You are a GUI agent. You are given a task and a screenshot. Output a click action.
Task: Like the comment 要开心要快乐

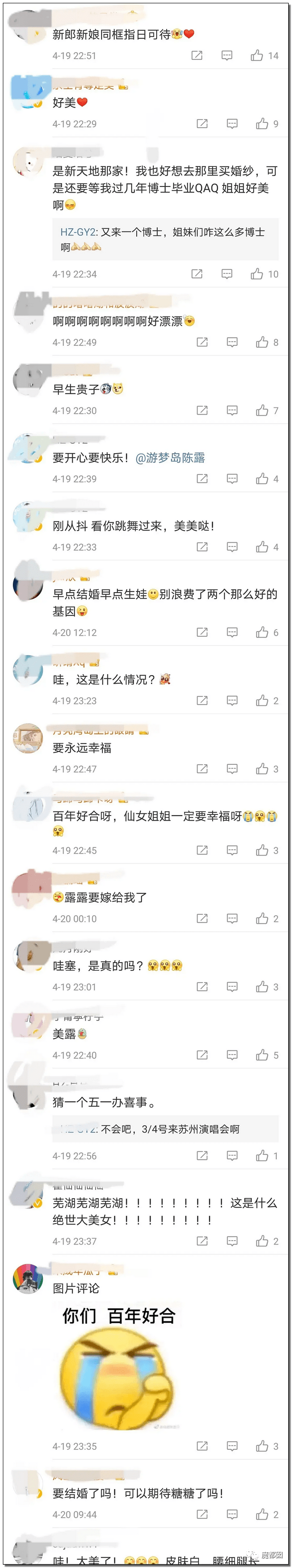262,479
